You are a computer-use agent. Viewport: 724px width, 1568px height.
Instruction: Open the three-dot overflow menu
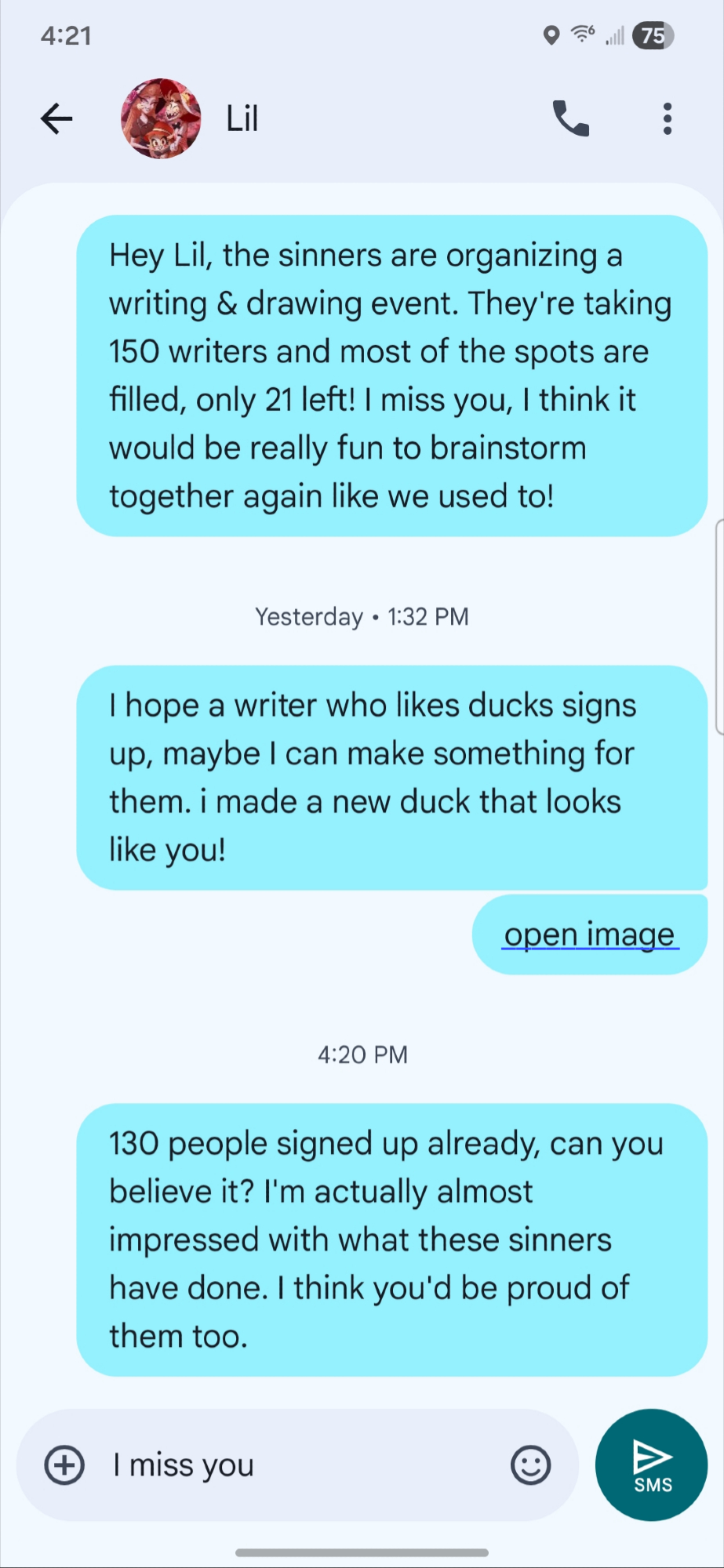click(x=667, y=119)
